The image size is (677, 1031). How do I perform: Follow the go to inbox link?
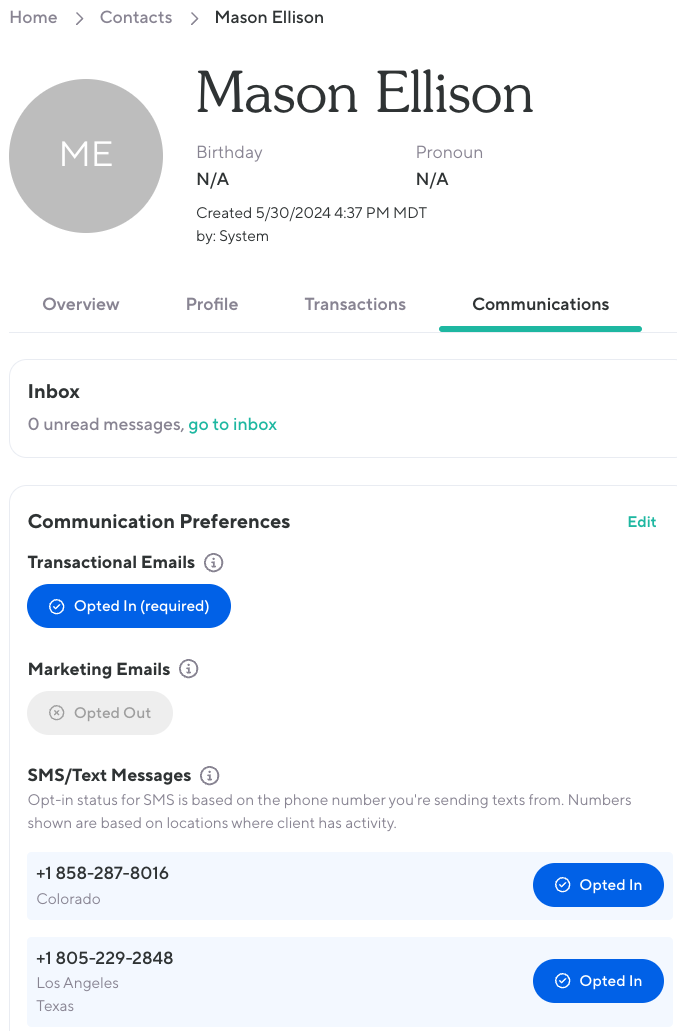(x=232, y=424)
